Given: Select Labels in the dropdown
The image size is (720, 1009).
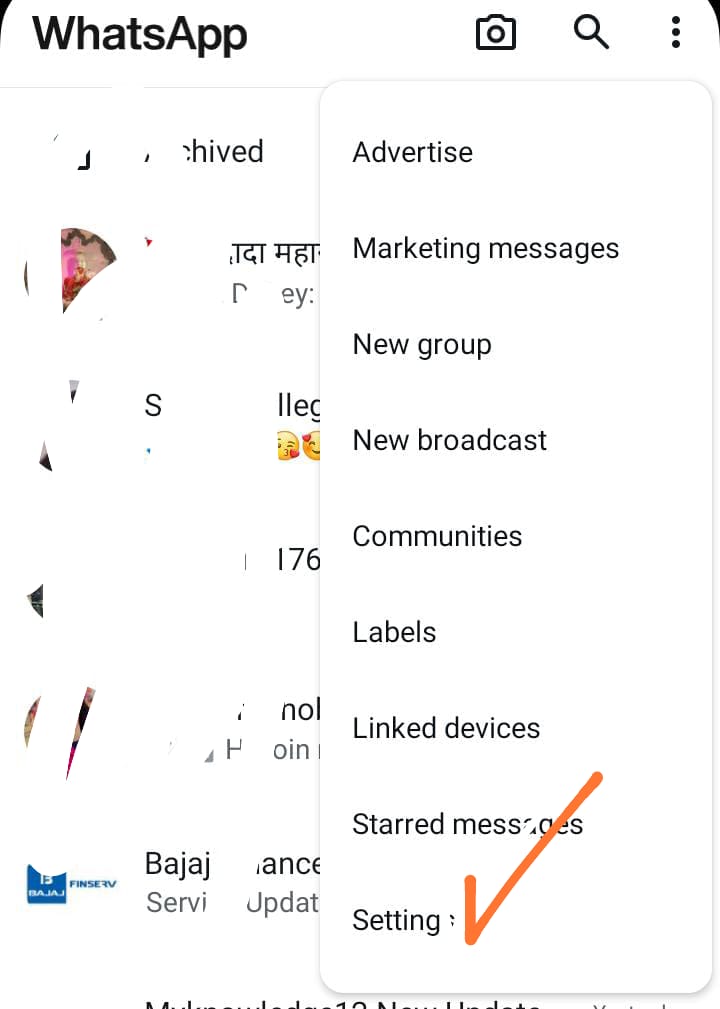Looking at the screenshot, I should coord(394,632).
